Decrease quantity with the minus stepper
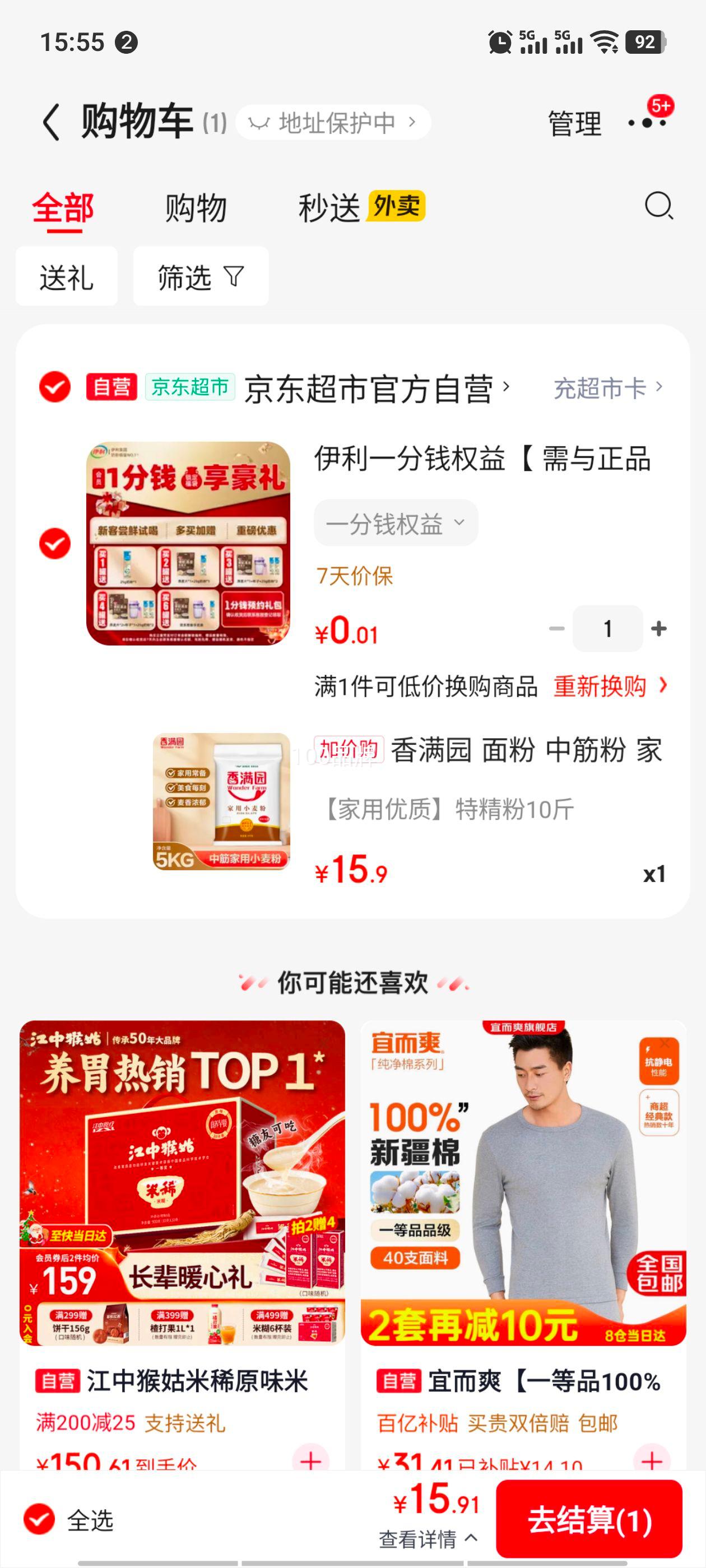 coord(556,629)
